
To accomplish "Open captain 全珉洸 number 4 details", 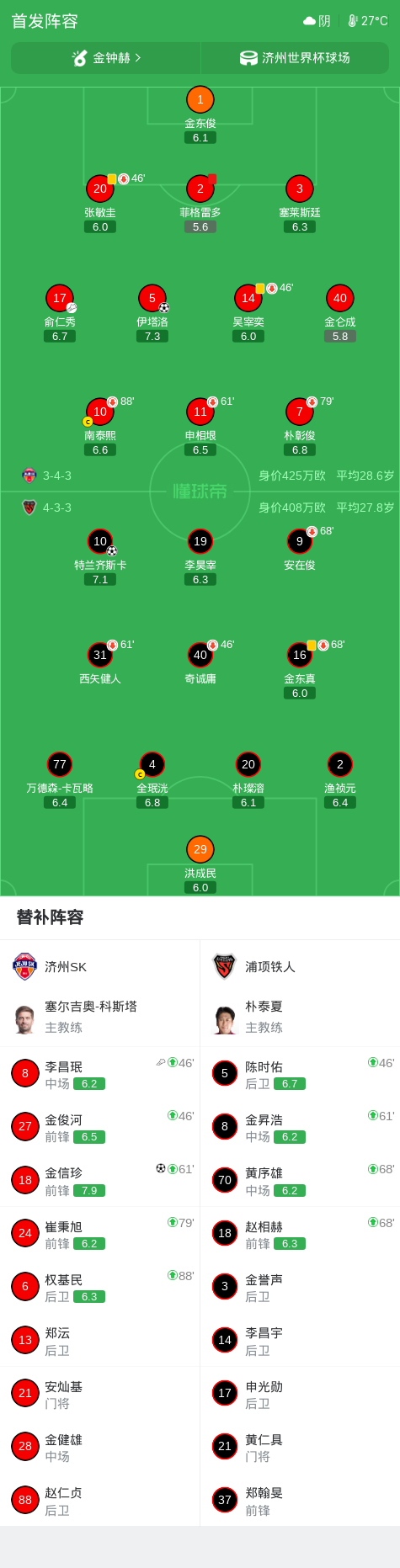I will 152,779.
